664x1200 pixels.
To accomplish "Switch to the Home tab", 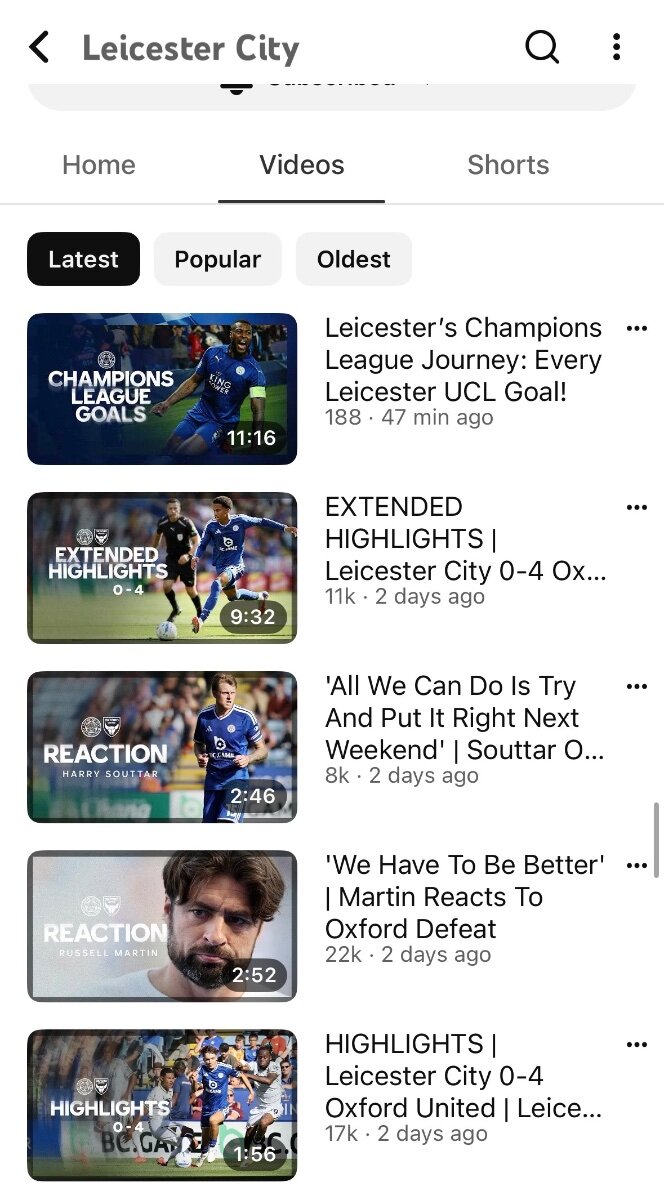I will tap(99, 165).
